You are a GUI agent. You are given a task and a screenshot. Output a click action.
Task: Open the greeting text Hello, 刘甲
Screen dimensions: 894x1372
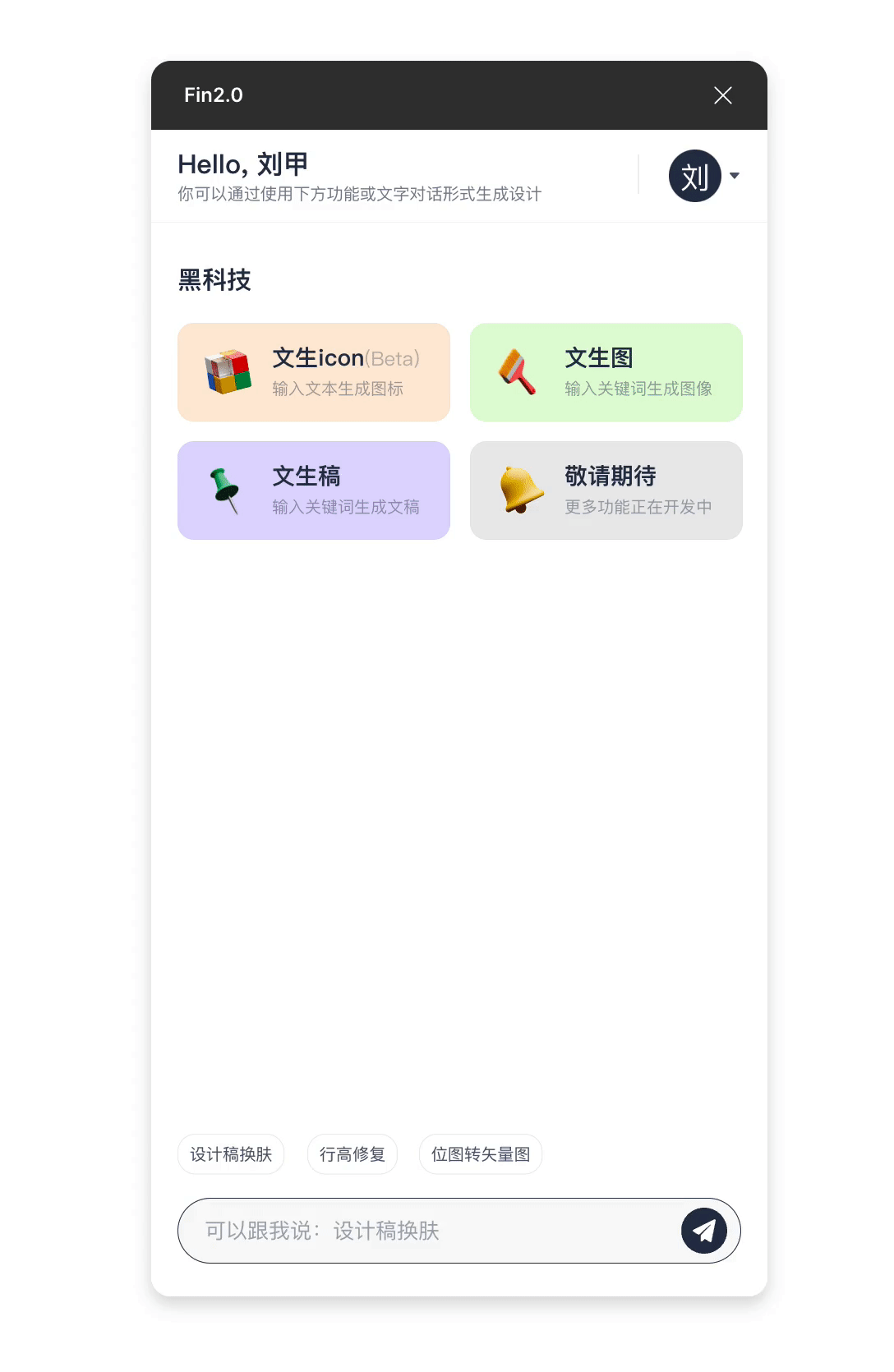[242, 163]
